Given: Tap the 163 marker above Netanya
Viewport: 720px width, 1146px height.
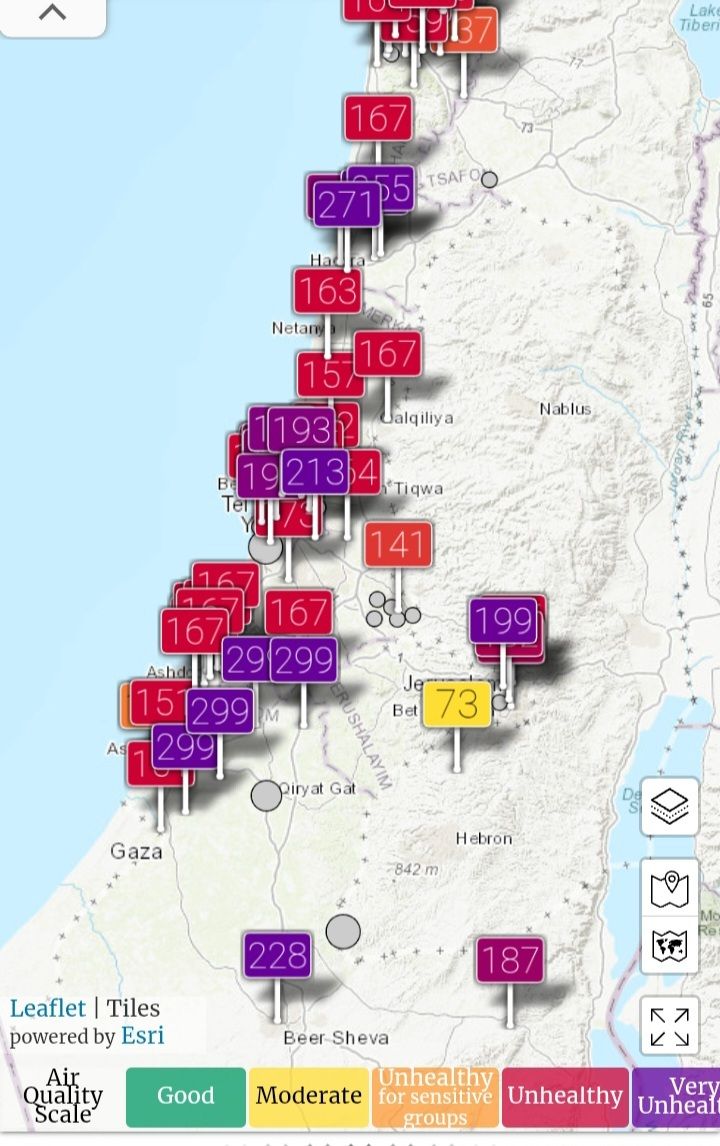Looking at the screenshot, I should point(327,291).
